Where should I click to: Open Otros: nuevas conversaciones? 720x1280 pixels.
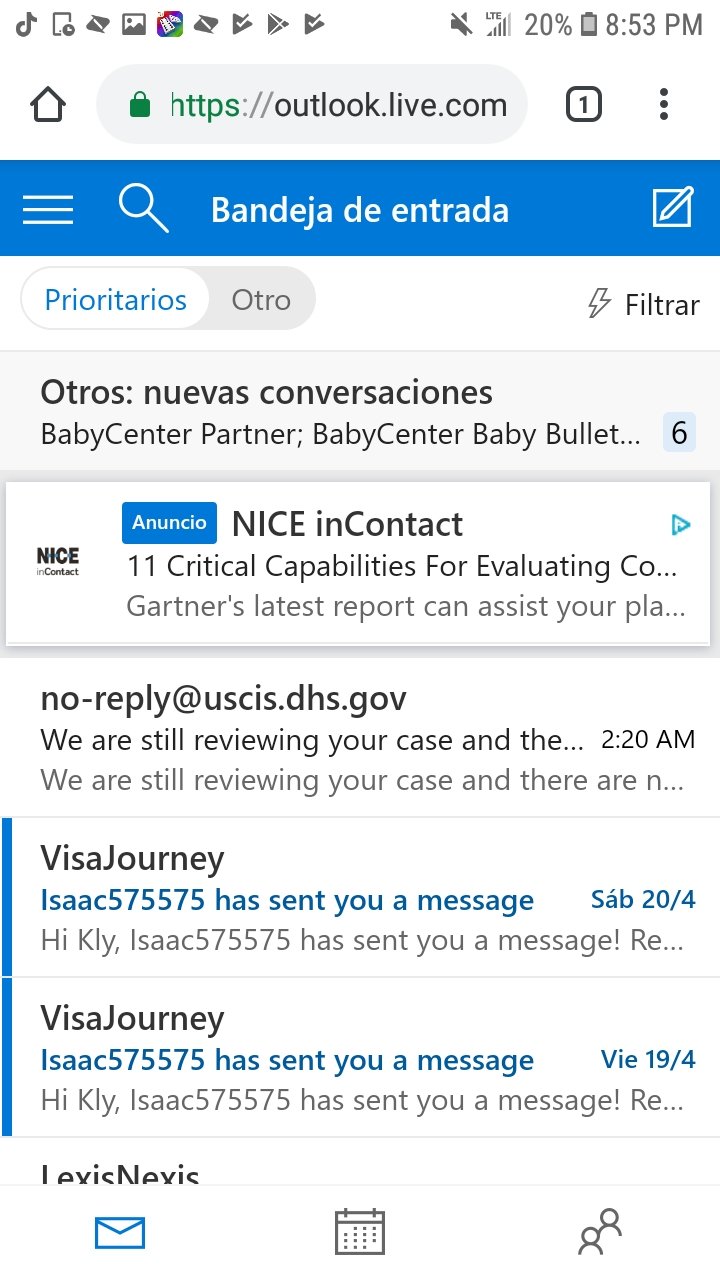360,412
